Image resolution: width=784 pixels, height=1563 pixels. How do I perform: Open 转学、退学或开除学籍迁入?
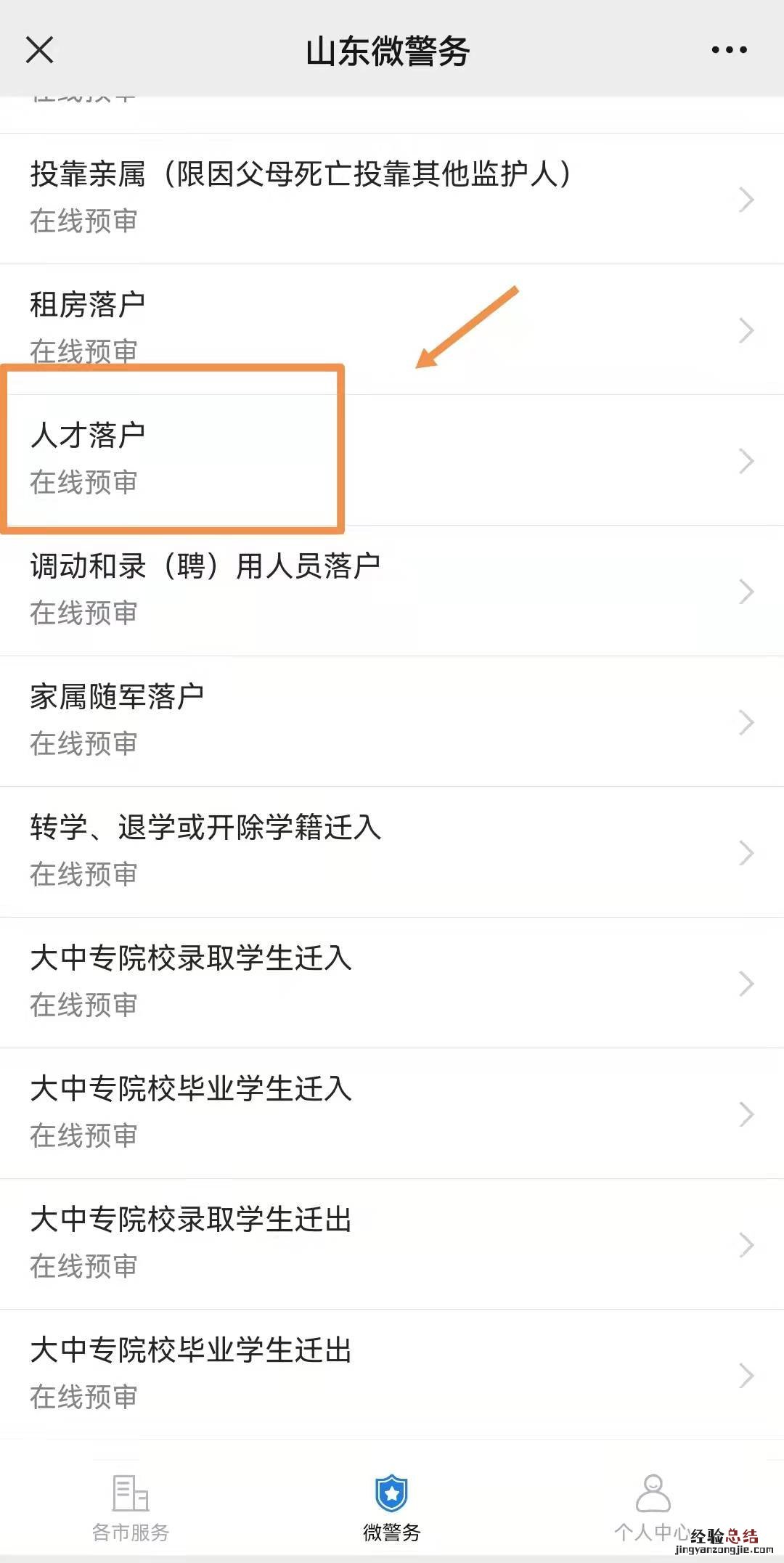392,851
